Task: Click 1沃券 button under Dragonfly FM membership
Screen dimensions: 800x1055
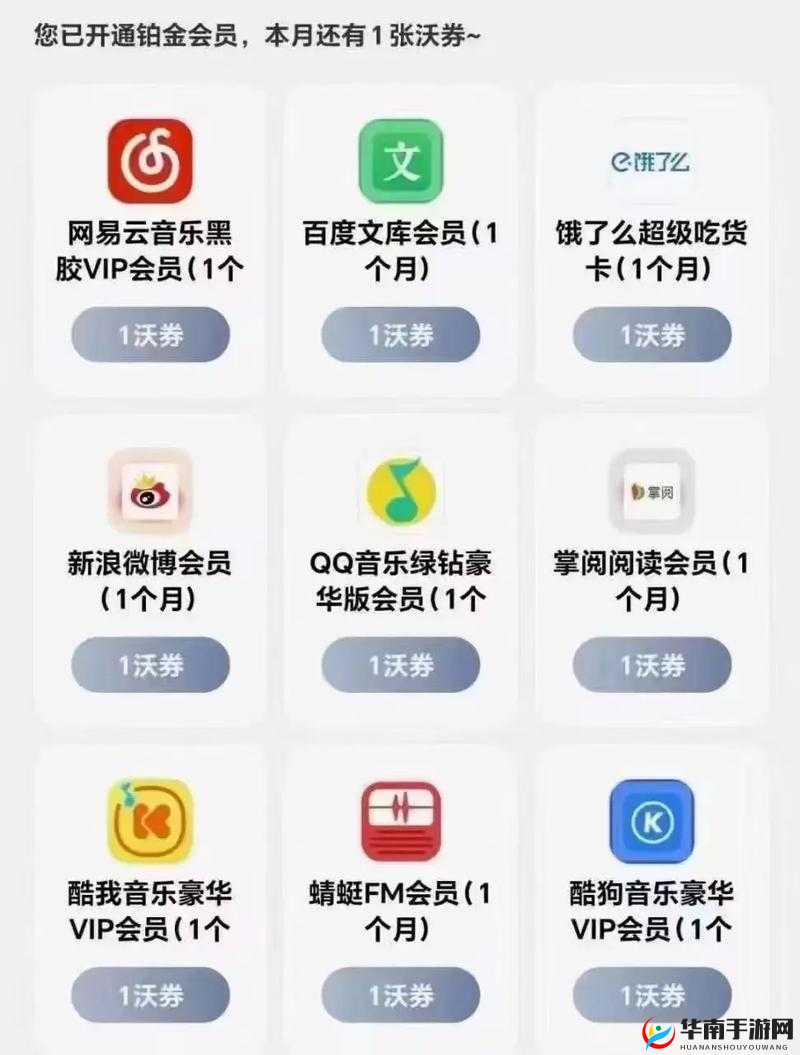Action: click(x=400, y=994)
